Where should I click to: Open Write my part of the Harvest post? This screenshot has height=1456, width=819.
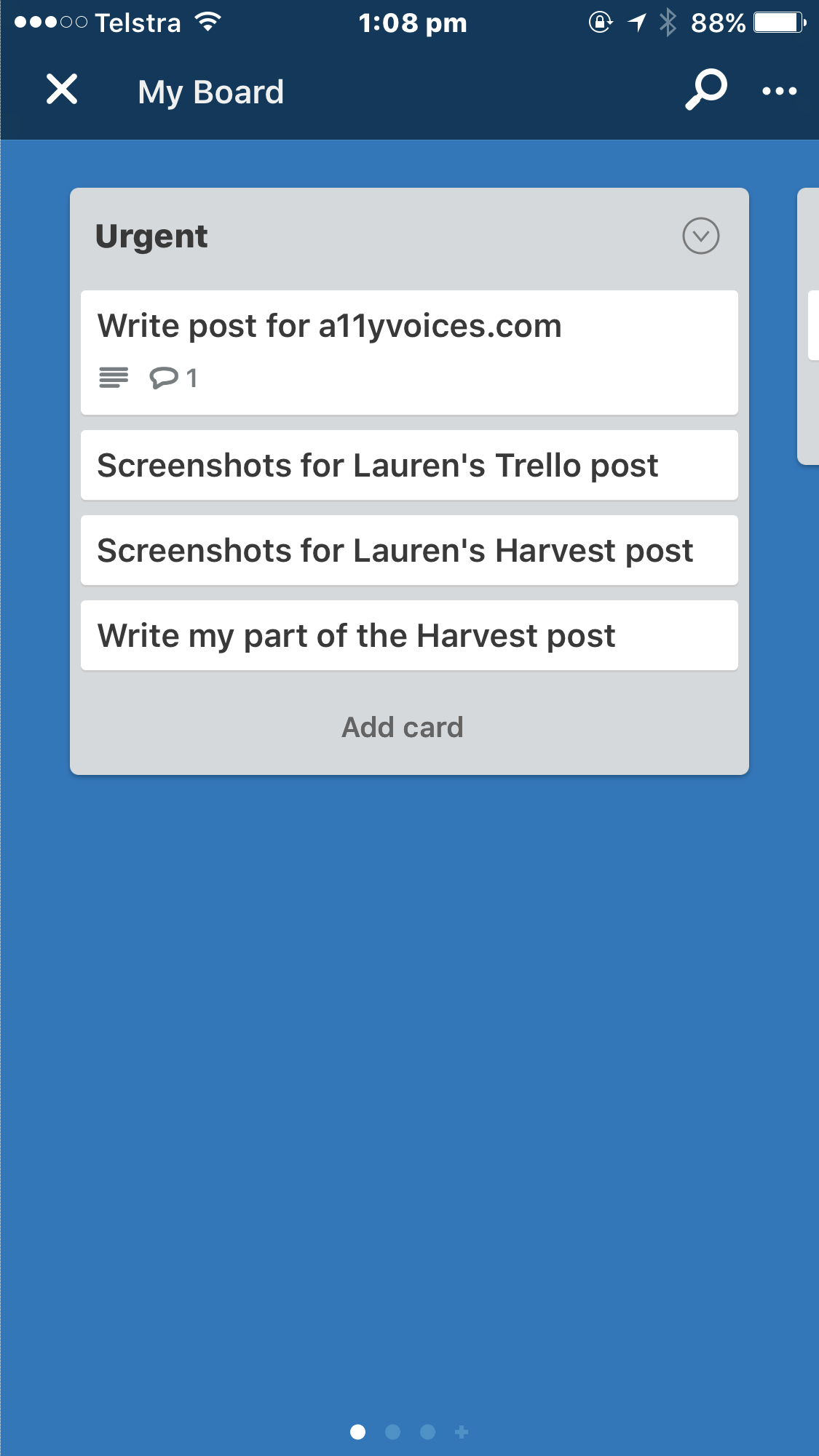[x=409, y=635]
